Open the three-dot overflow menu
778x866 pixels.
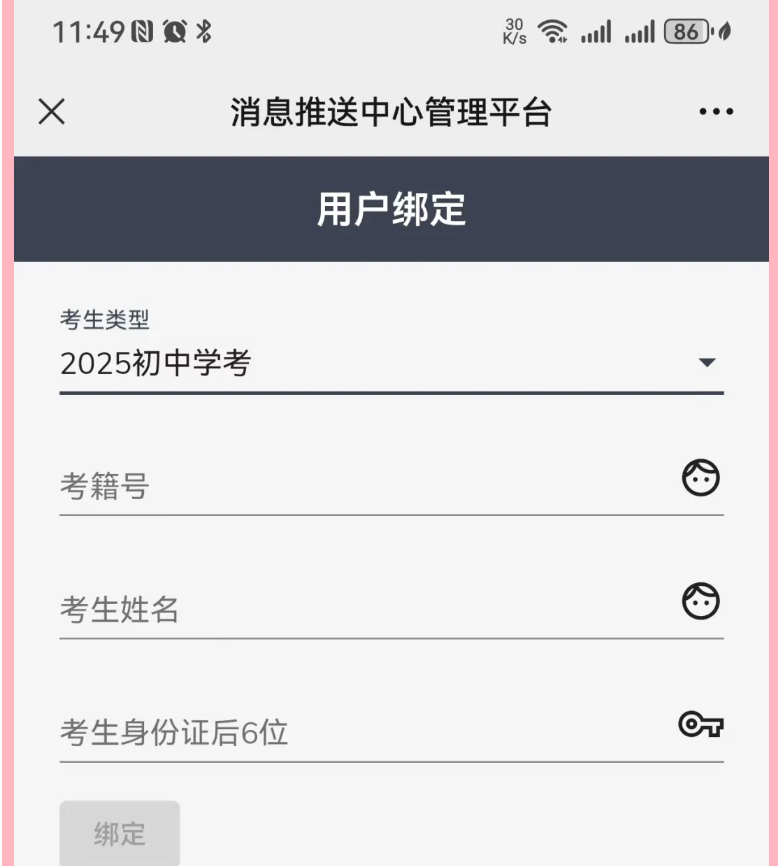tap(716, 113)
